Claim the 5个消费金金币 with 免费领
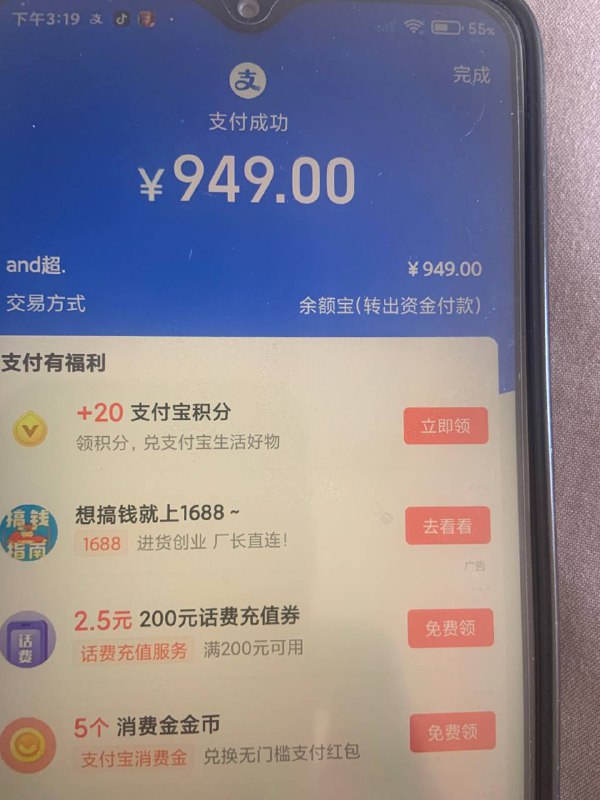Image resolution: width=600 pixels, height=800 pixels. (x=453, y=733)
